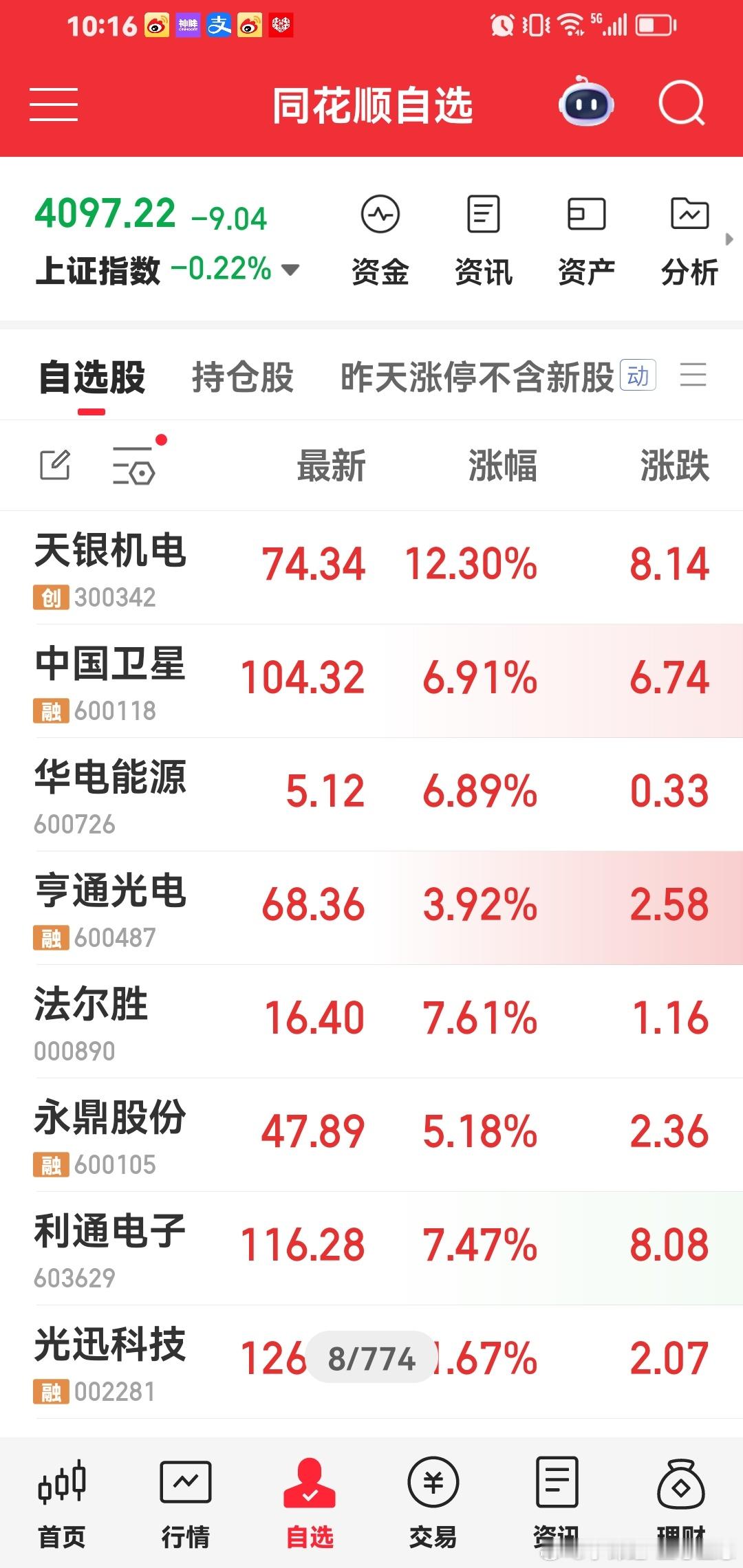Switch to 行情 quotes in bottom navigation
Screen dimensions: 743x1568
(x=186, y=1506)
